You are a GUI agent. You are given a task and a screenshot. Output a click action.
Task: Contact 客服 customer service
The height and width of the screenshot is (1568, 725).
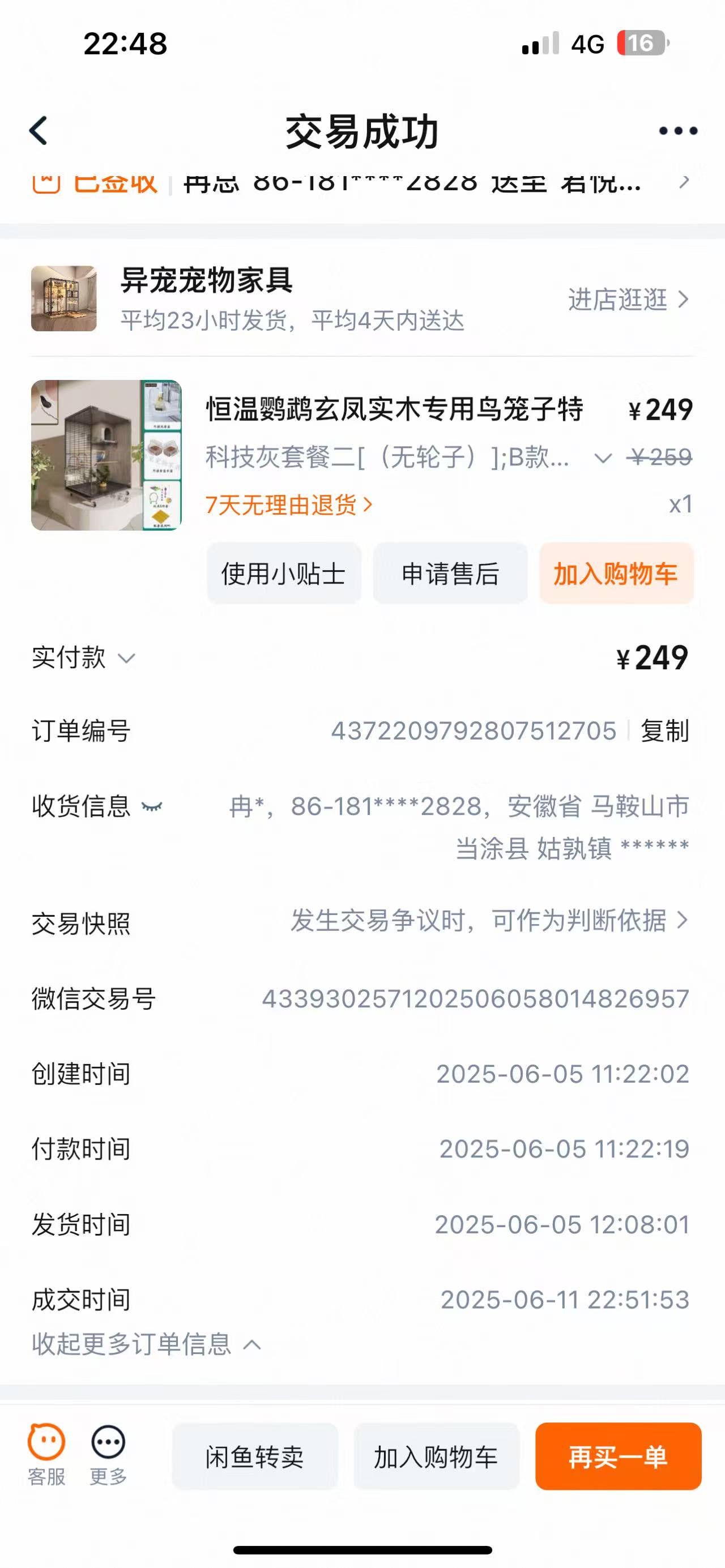46,1454
